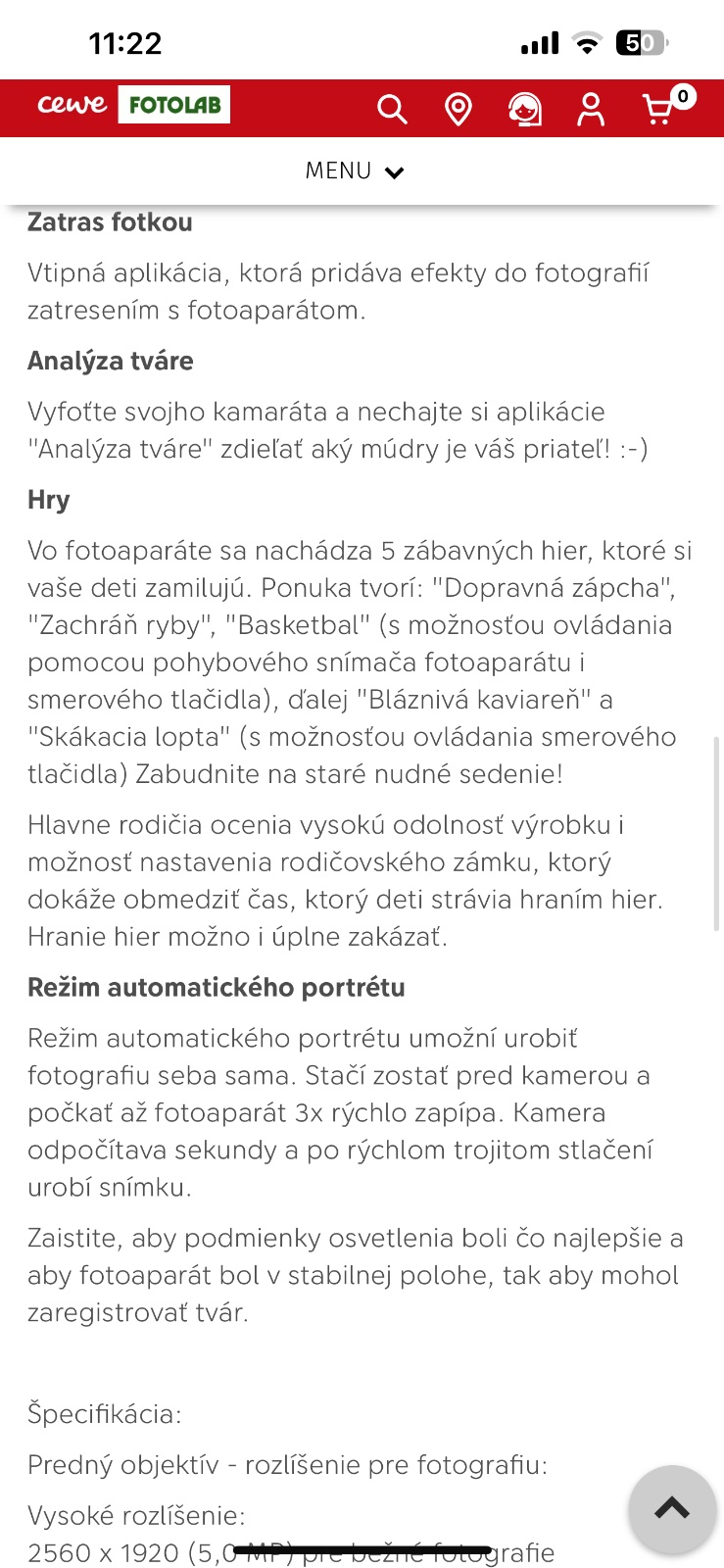Open the user account icon
The height and width of the screenshot is (1568, 724).
tap(591, 109)
